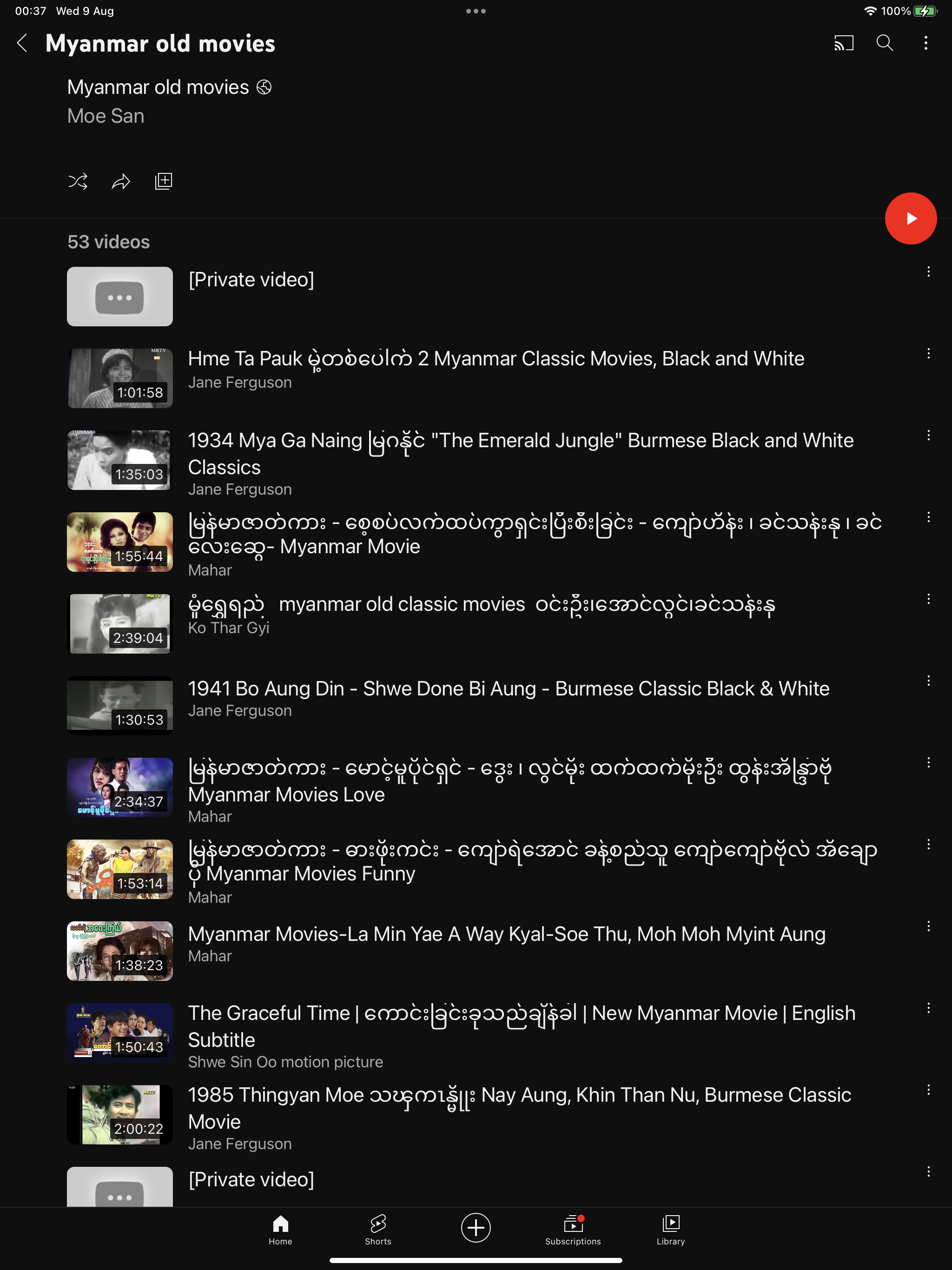The image size is (952, 1270).
Task: Go back from the playlist page
Action: (22, 43)
